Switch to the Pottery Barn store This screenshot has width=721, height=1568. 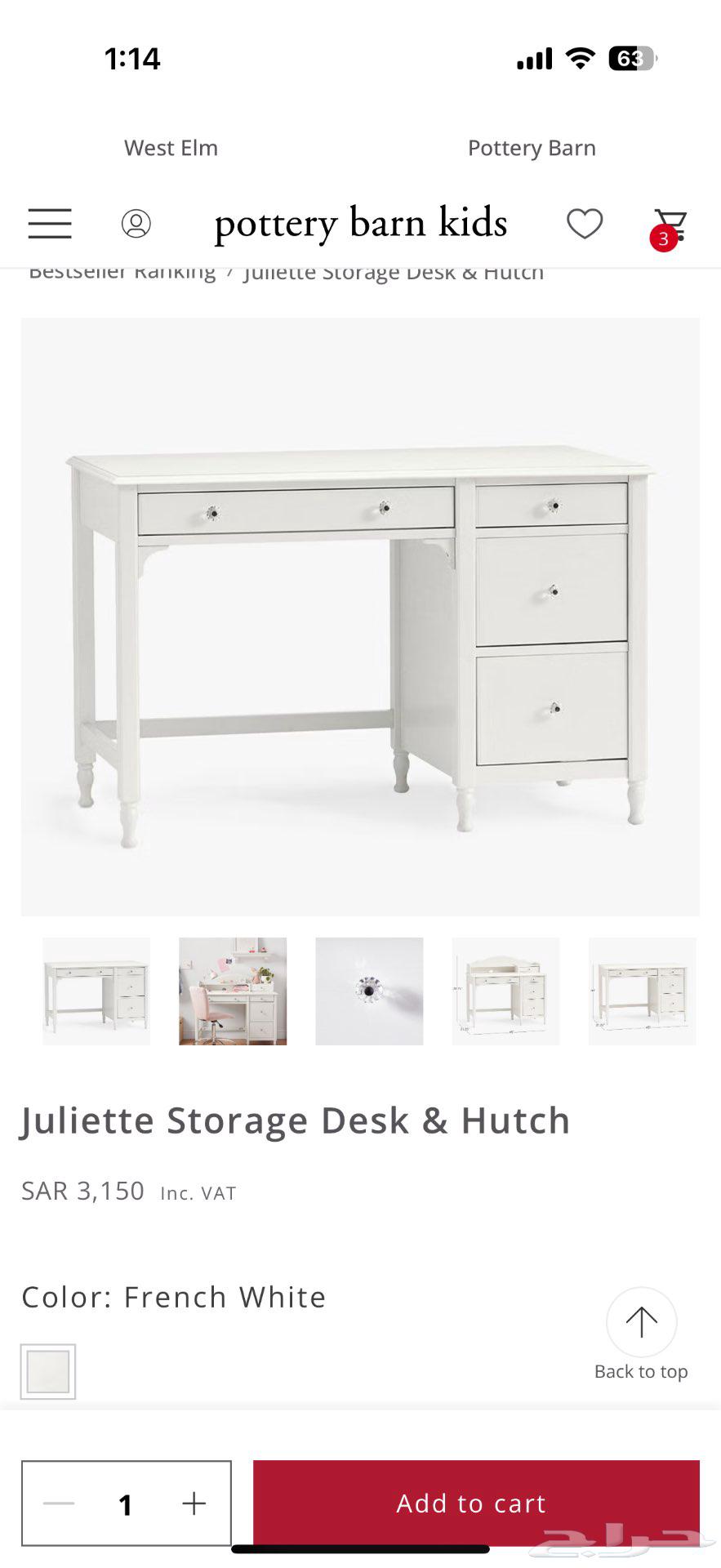(532, 148)
